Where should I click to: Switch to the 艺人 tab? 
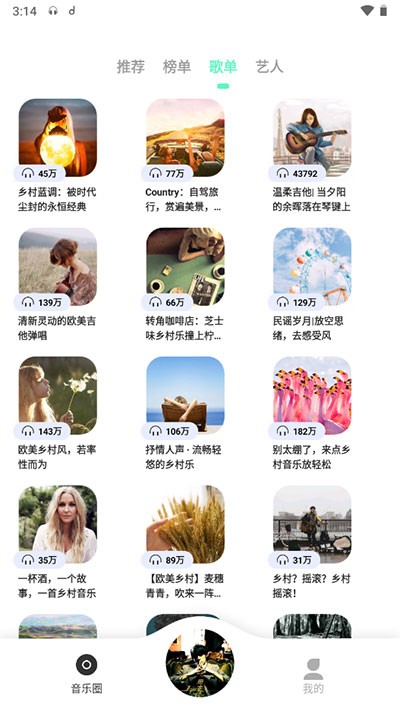[x=269, y=67]
